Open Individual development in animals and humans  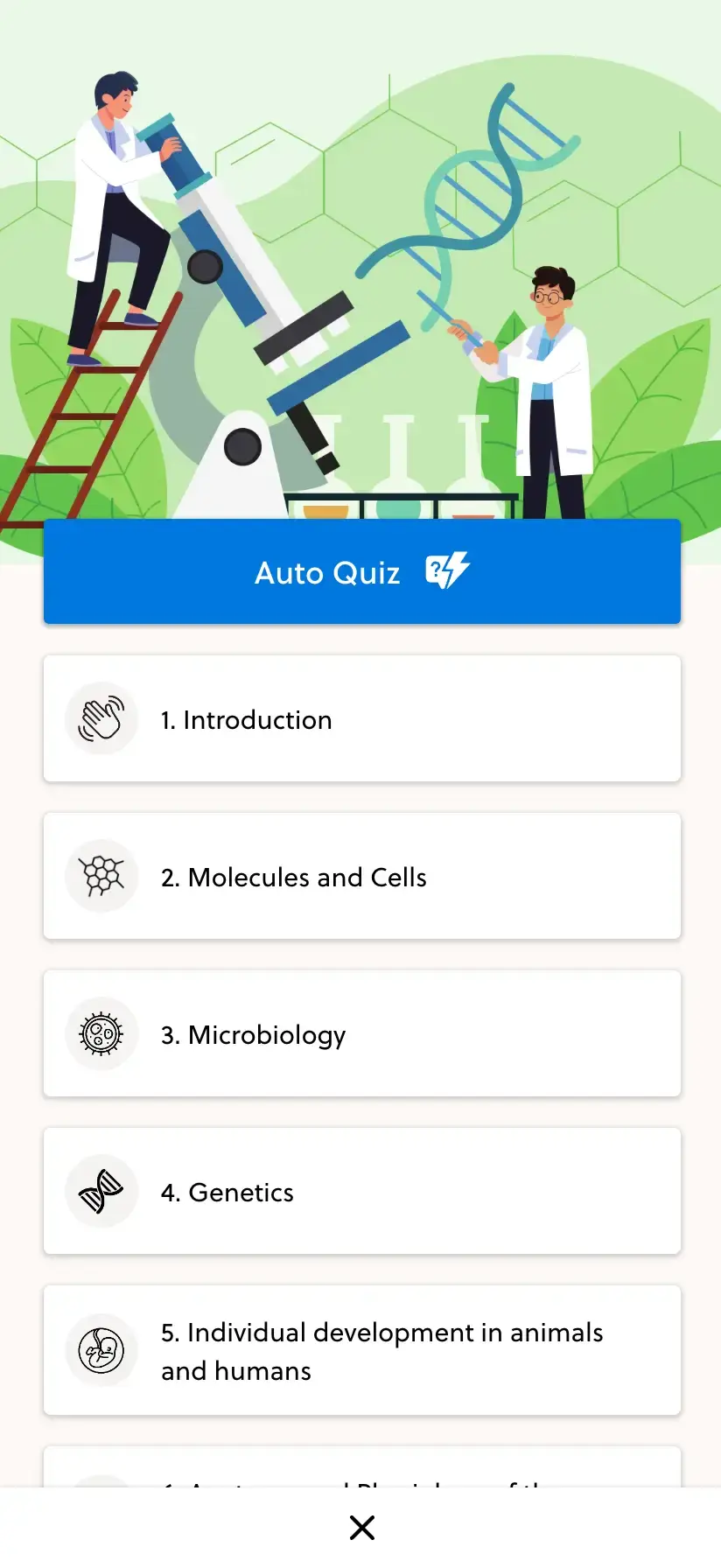tap(362, 1350)
